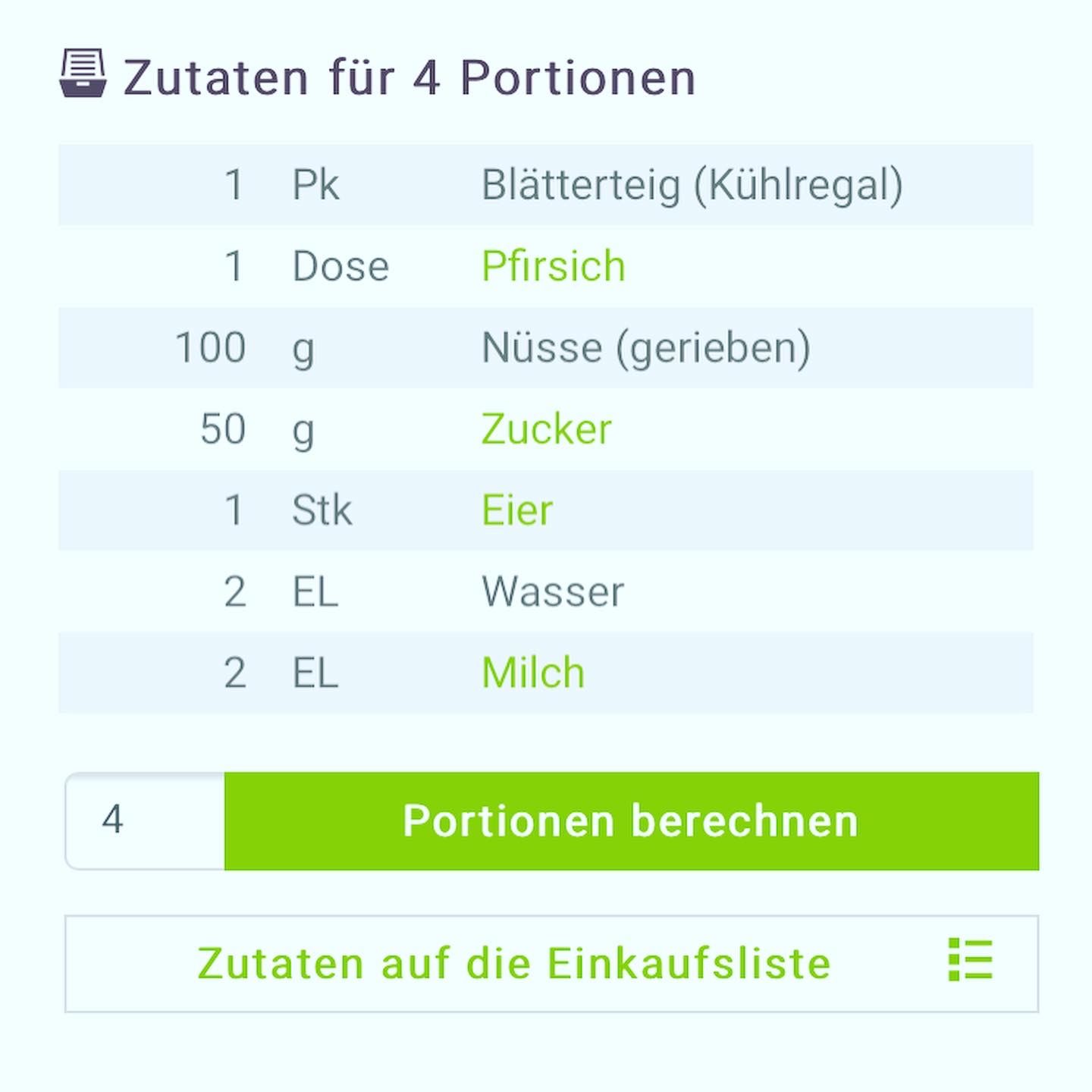The height and width of the screenshot is (1092, 1092).
Task: Tap Portionen berechnen button
Action: click(631, 821)
